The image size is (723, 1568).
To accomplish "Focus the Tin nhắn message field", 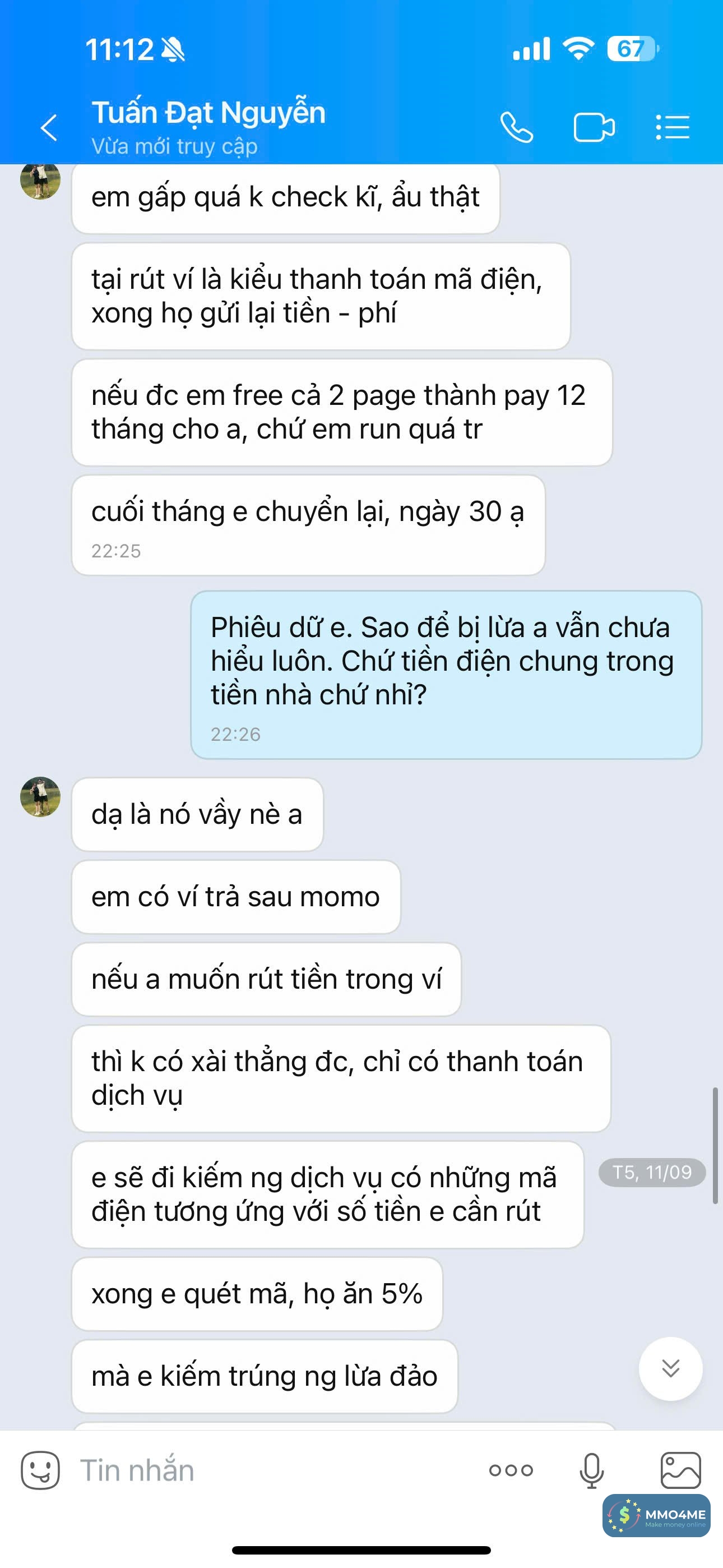I will [x=274, y=1470].
